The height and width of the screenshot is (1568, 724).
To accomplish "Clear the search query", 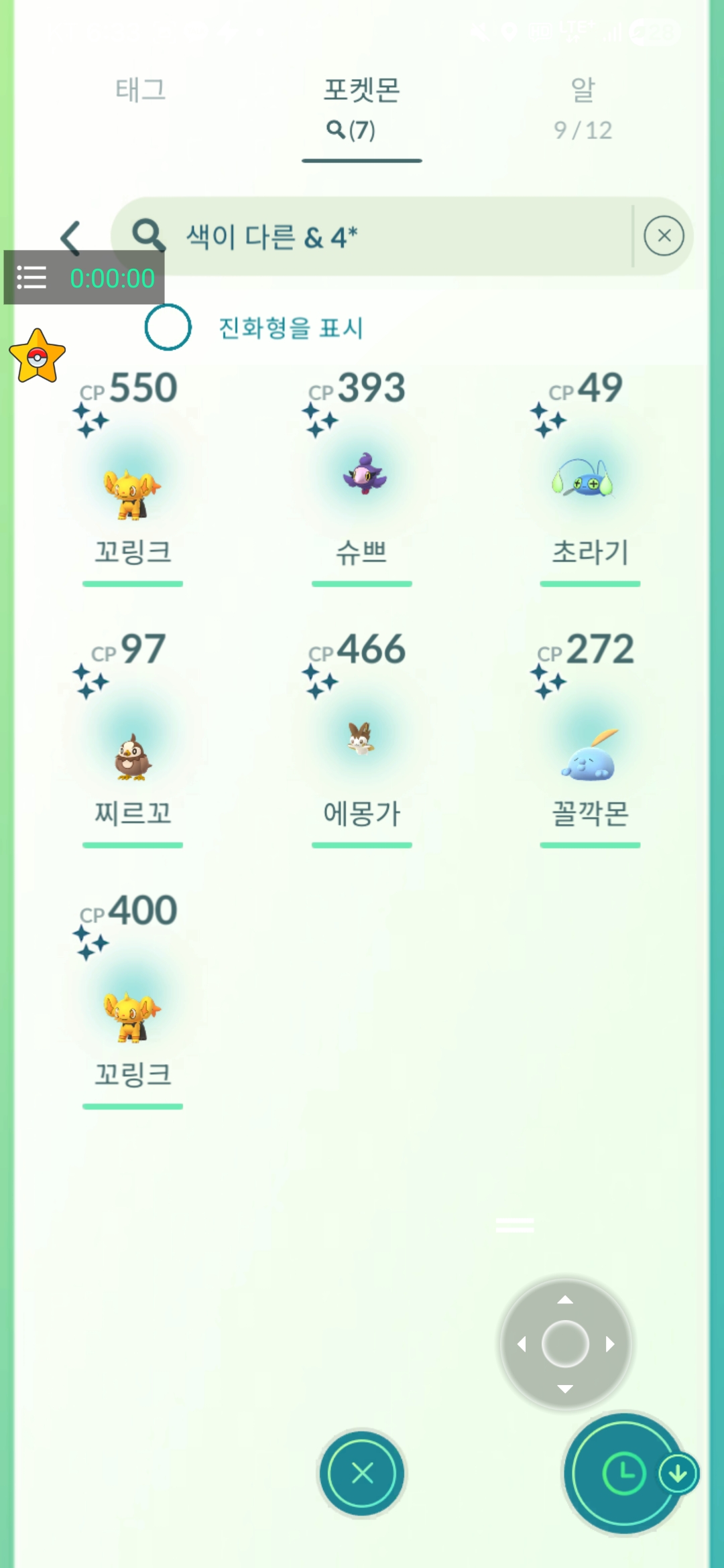I will click(664, 236).
